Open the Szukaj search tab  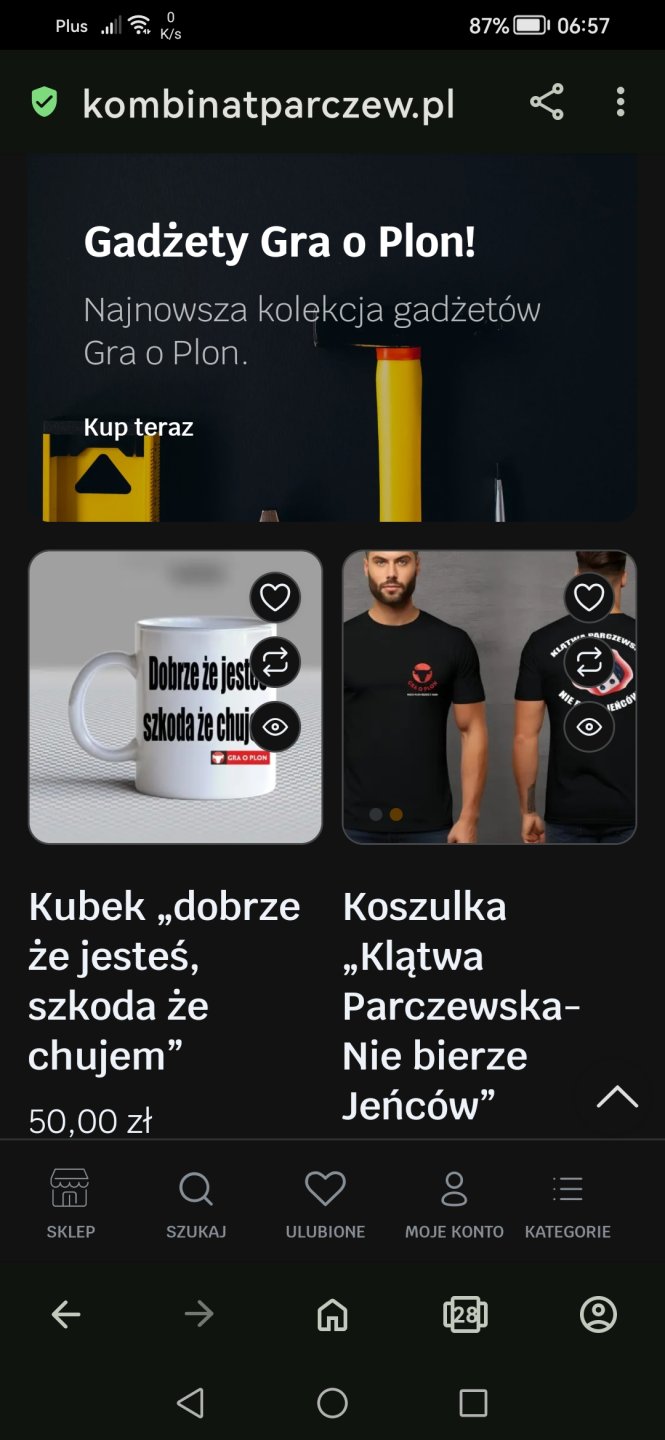click(x=196, y=1204)
